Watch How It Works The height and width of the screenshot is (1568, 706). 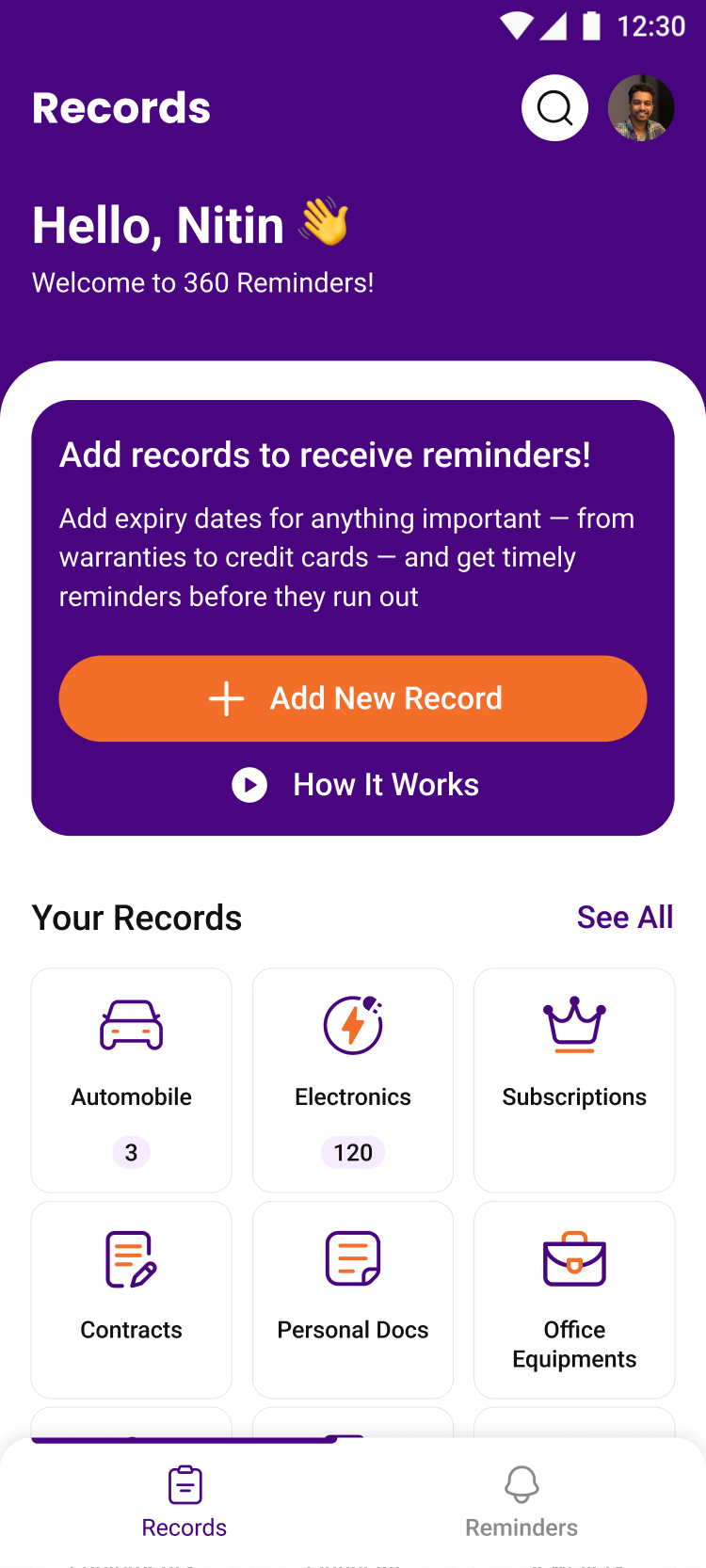[x=355, y=785]
